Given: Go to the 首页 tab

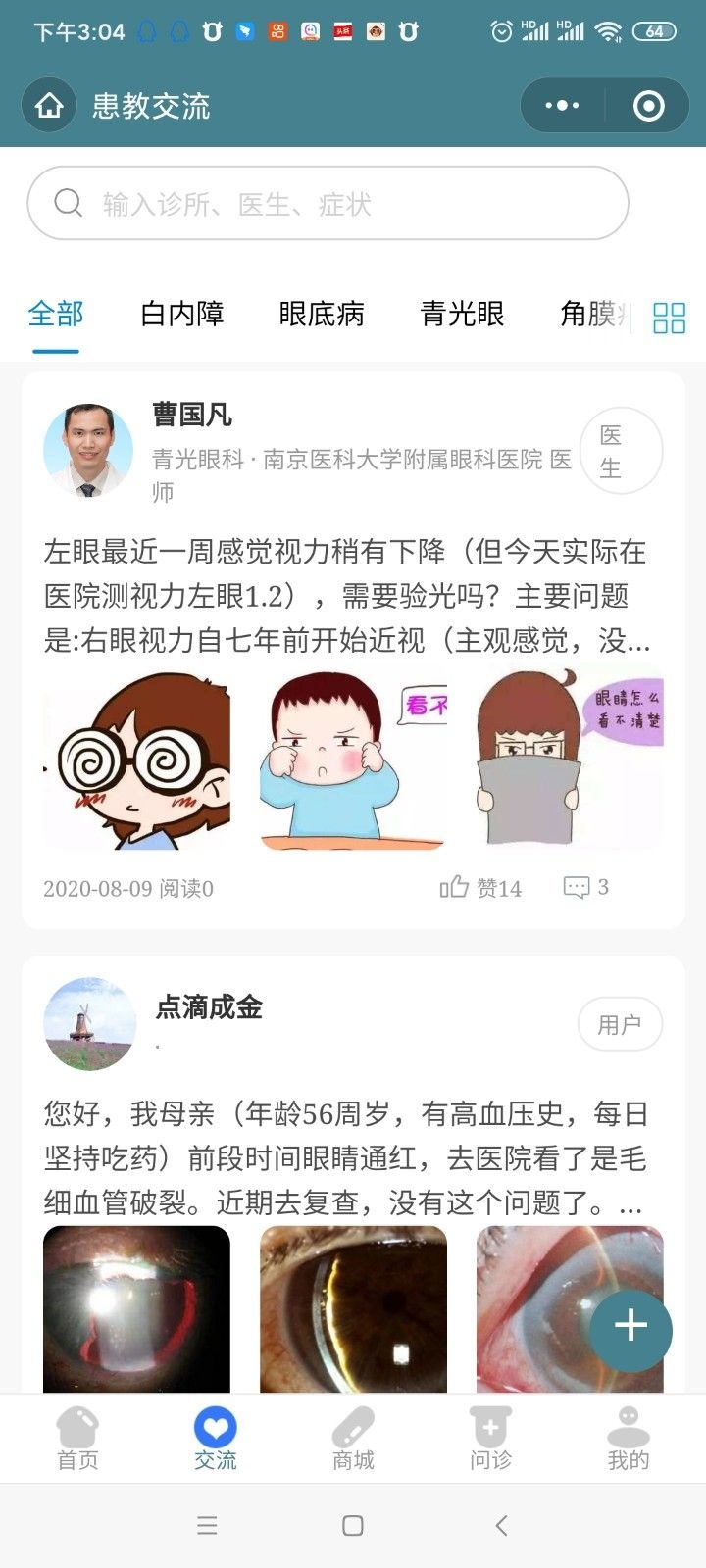Looking at the screenshot, I should point(77,1439).
